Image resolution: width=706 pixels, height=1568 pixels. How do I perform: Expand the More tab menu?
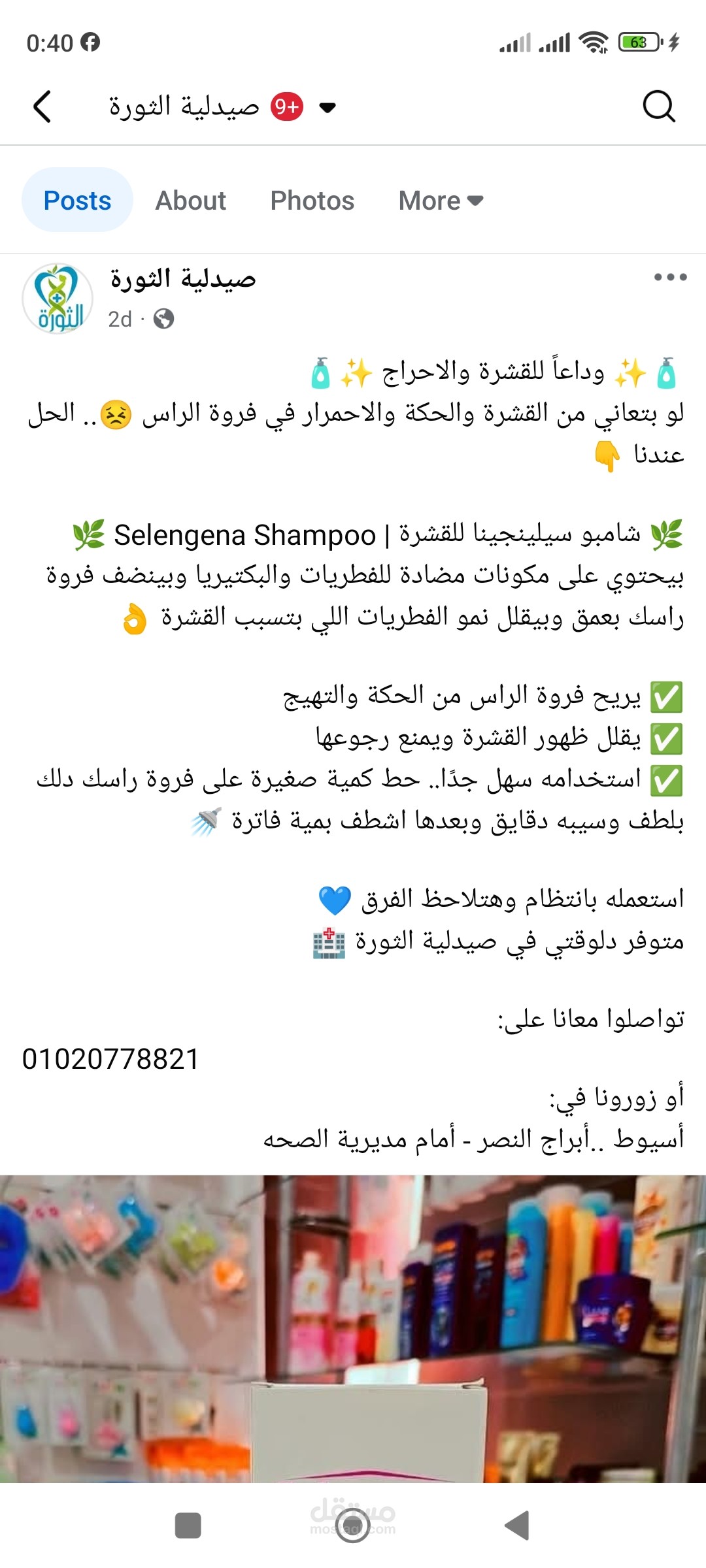(441, 201)
